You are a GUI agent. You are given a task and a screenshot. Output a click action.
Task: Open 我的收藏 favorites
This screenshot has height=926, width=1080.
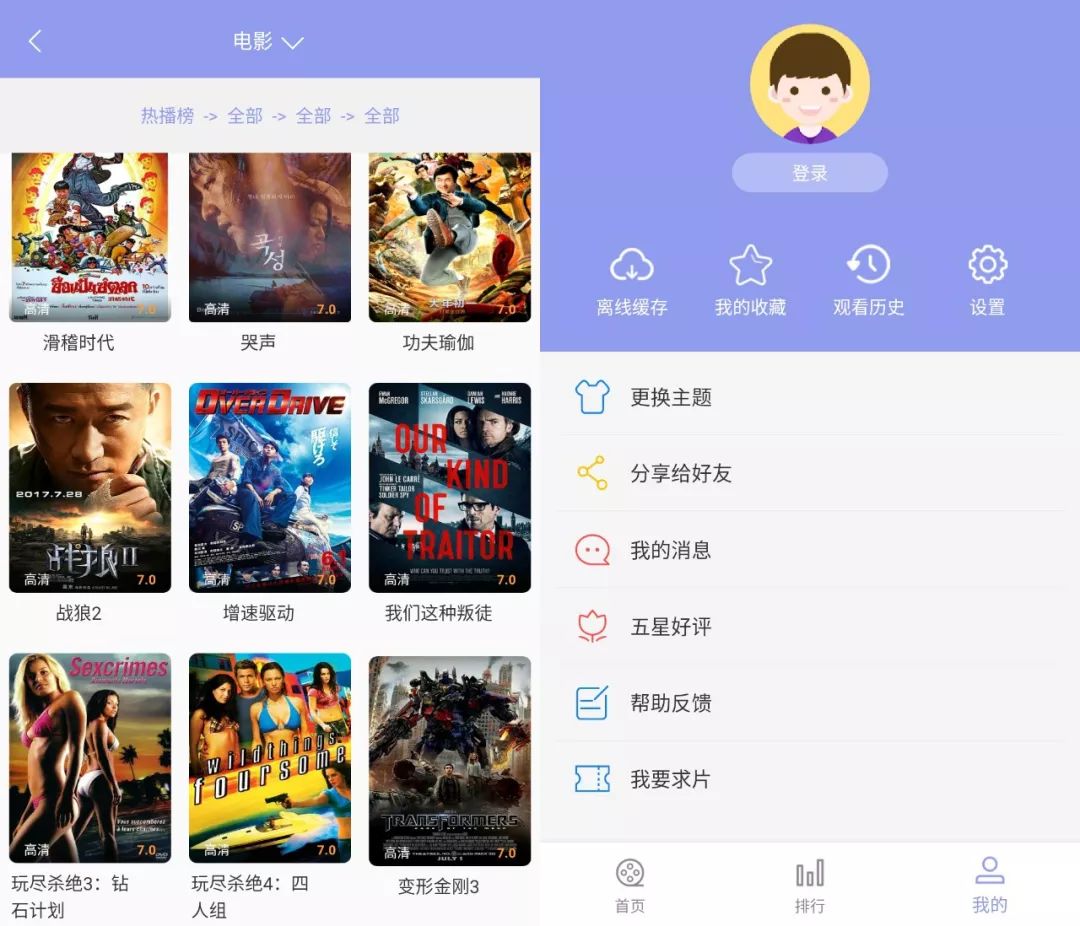tap(750, 281)
